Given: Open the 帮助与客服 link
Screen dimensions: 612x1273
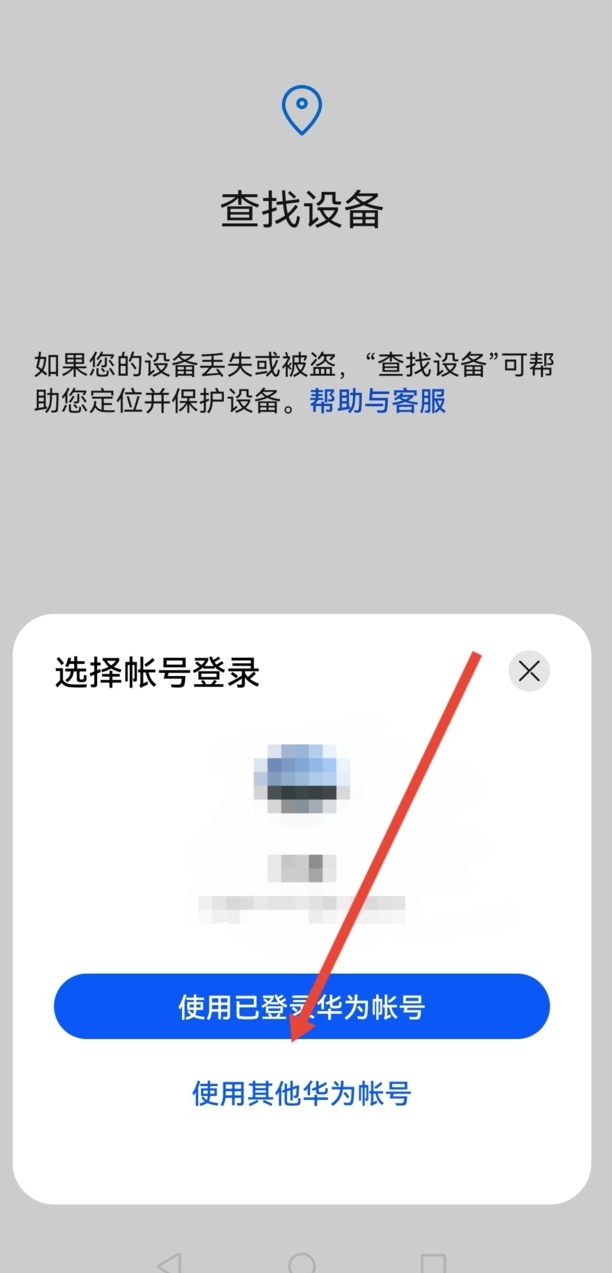Looking at the screenshot, I should (377, 401).
